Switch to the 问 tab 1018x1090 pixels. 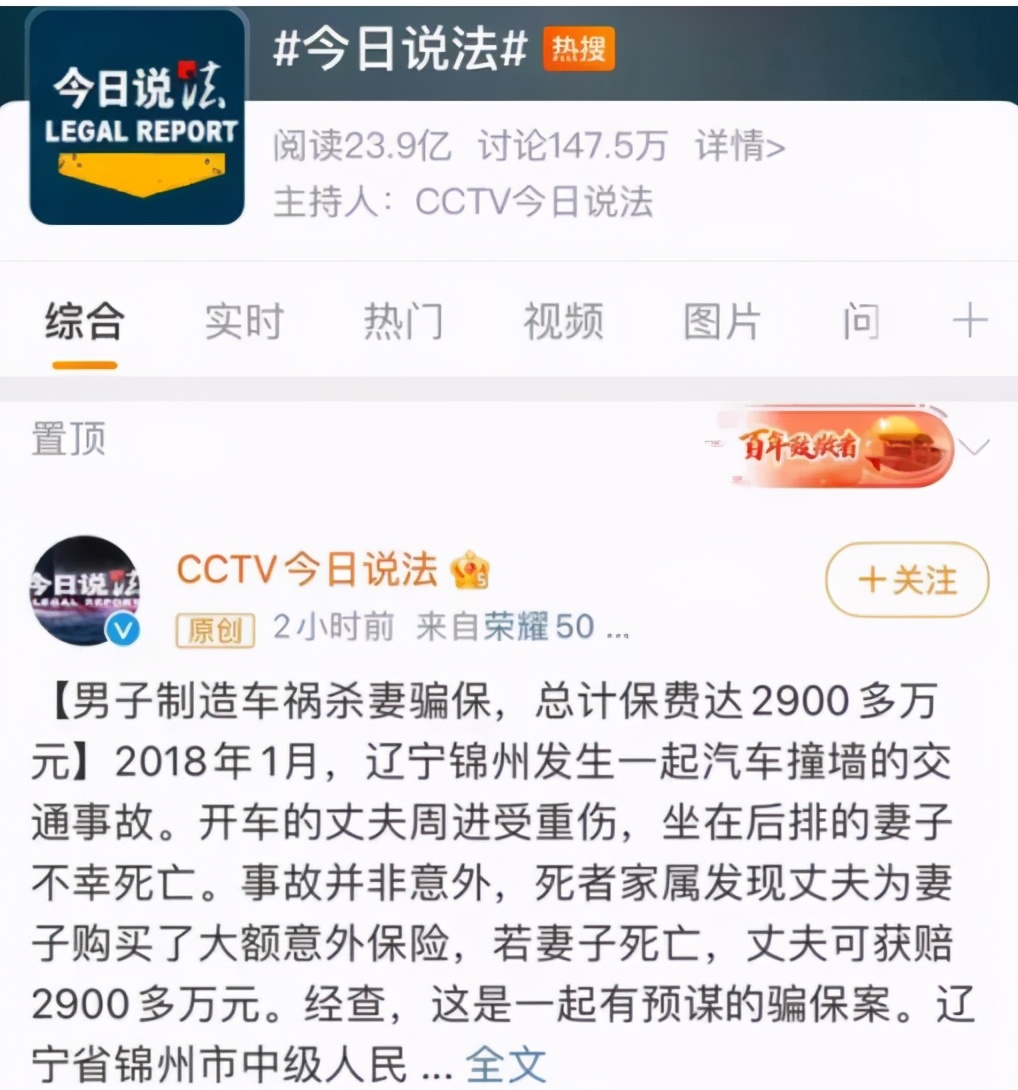click(x=861, y=323)
